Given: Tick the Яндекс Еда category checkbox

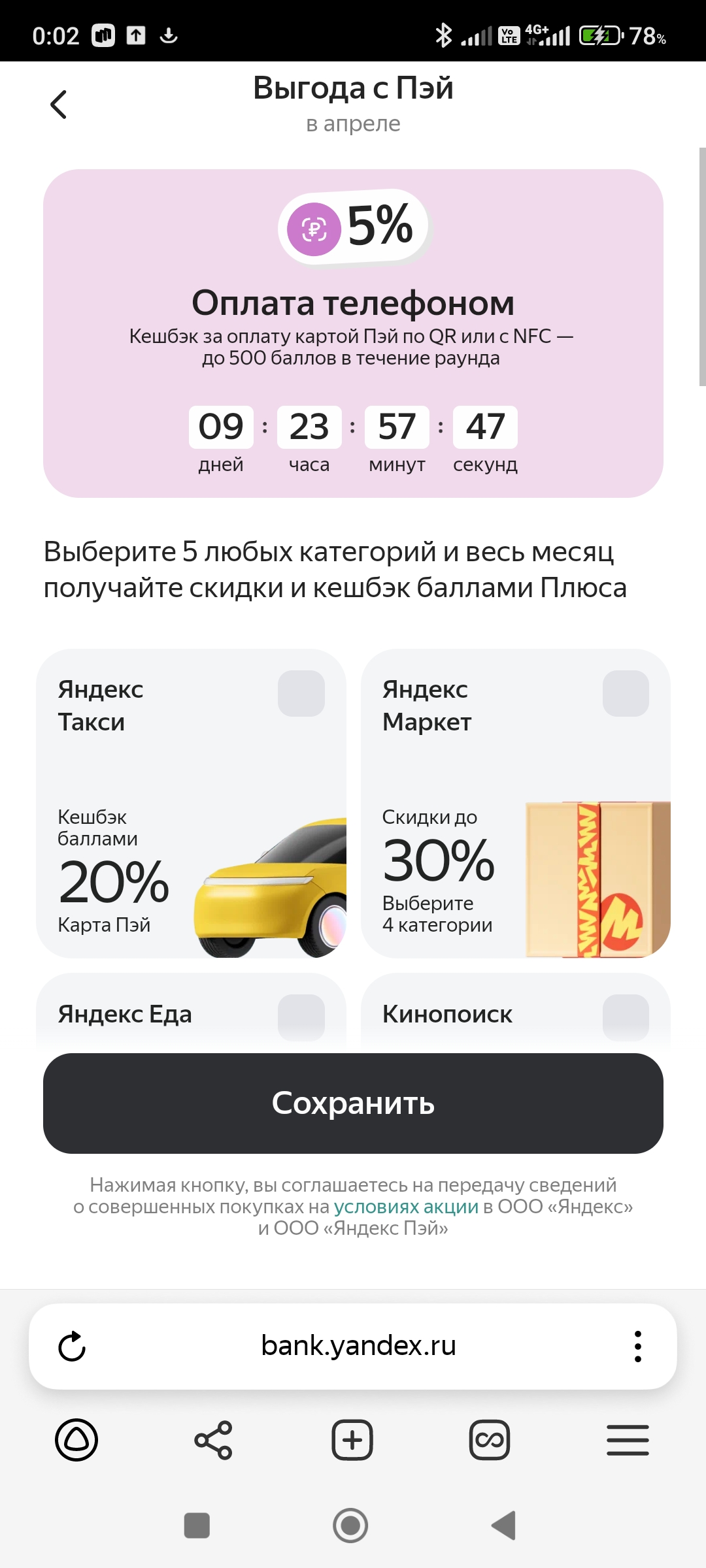Looking at the screenshot, I should coord(301,1017).
